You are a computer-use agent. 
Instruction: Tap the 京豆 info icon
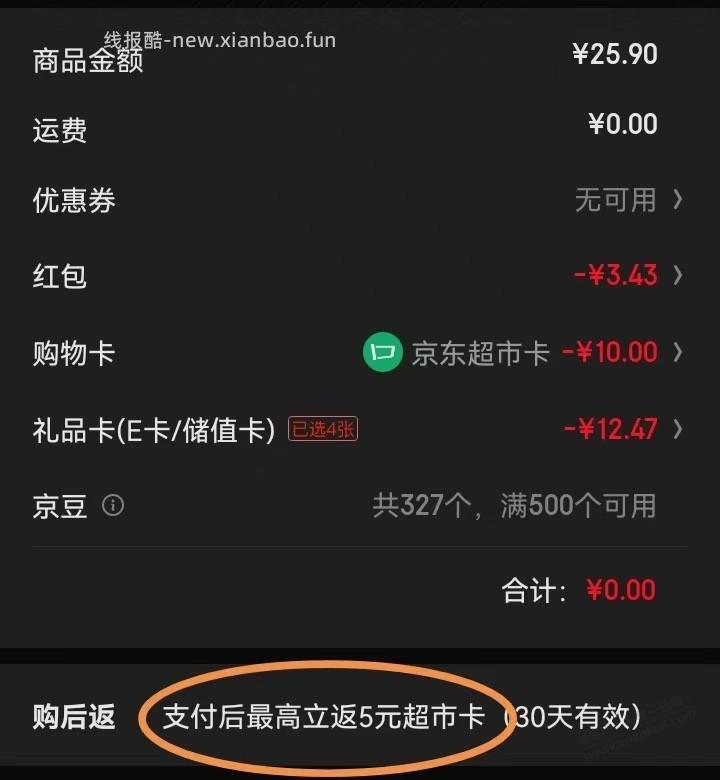pos(113,505)
